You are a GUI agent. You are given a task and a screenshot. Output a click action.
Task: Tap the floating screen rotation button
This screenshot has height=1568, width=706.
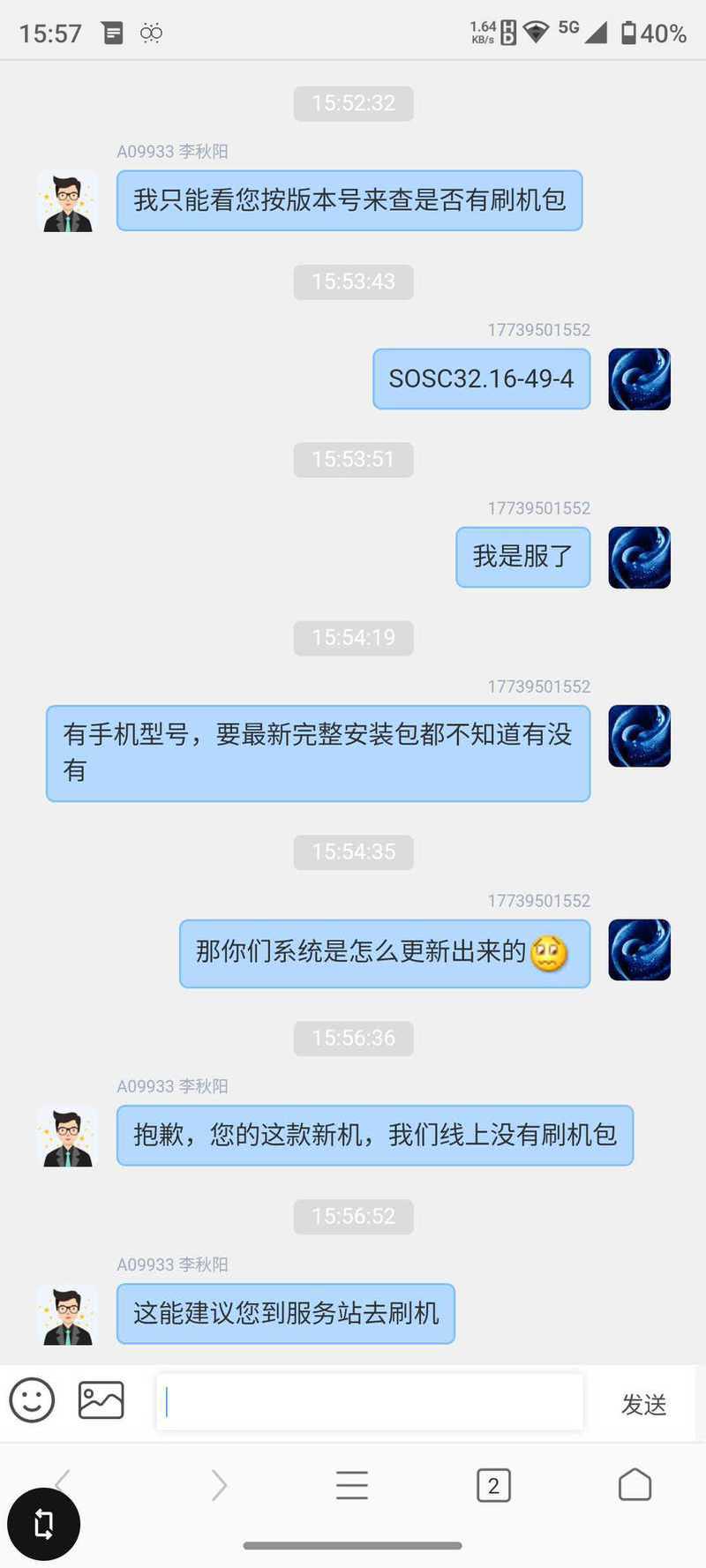43,1524
